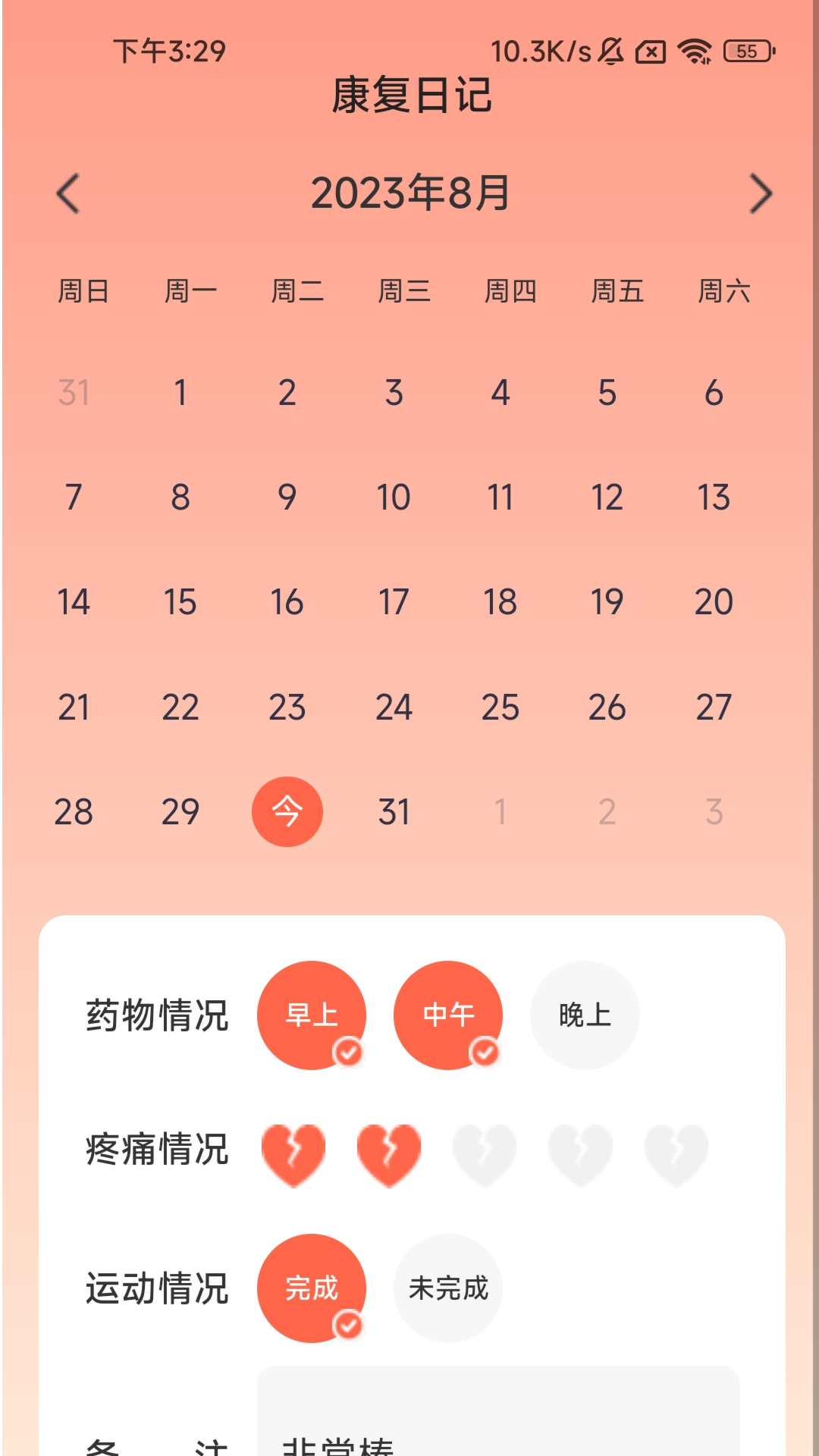Select 完成 for exercise status

(312, 1288)
